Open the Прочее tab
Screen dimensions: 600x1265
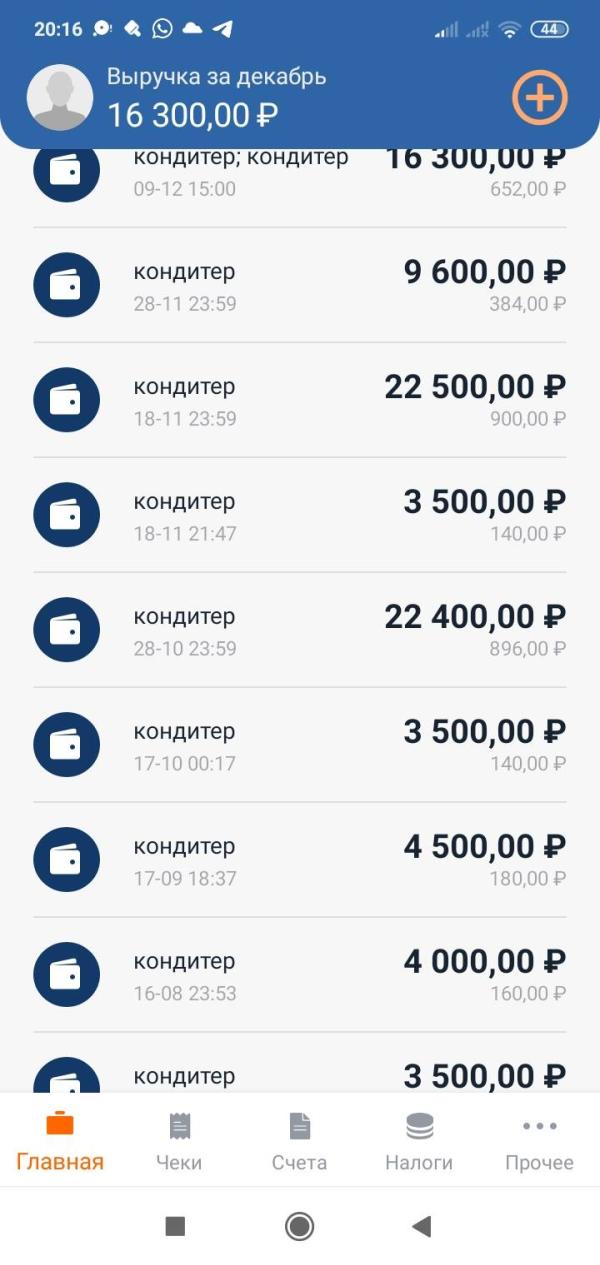[x=539, y=1141]
